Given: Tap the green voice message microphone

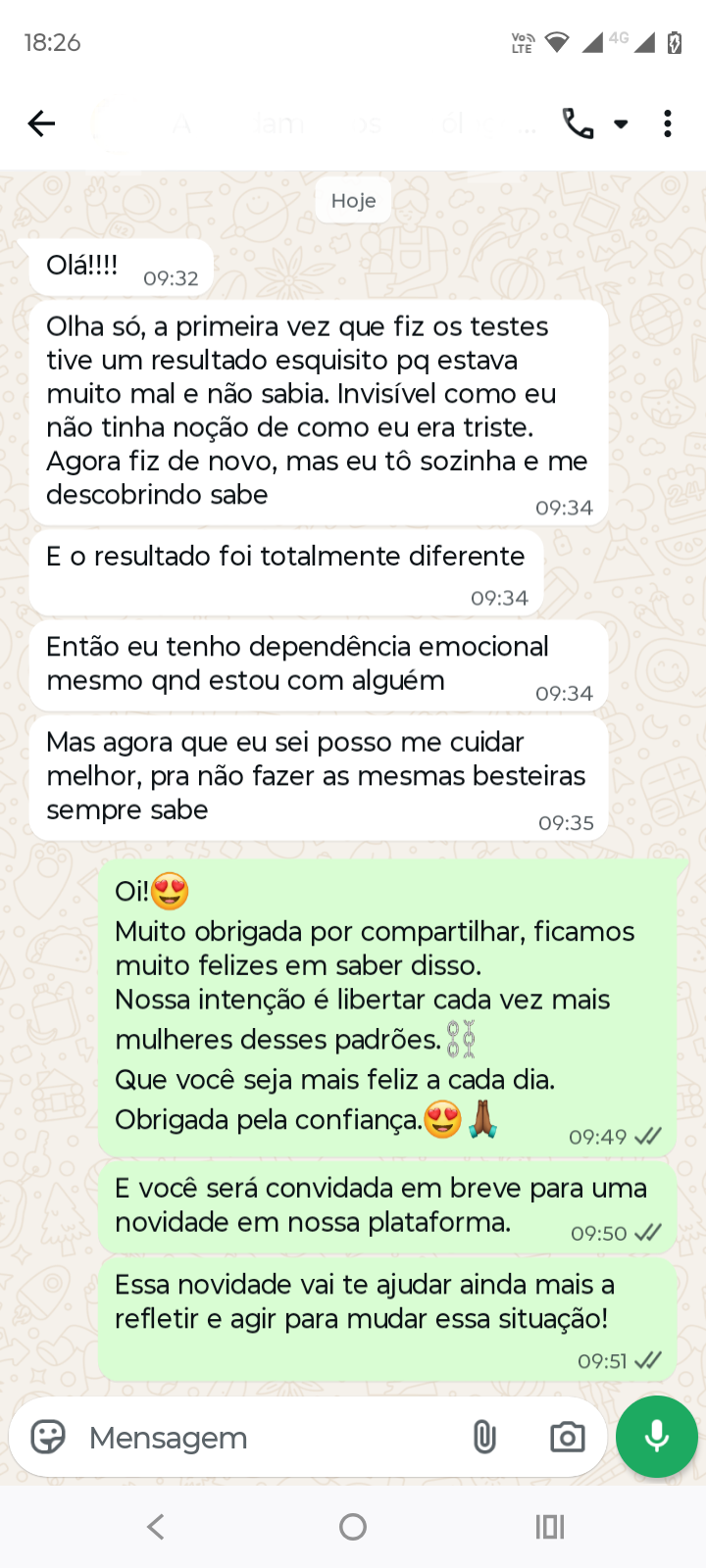Looking at the screenshot, I should click(x=656, y=1436).
